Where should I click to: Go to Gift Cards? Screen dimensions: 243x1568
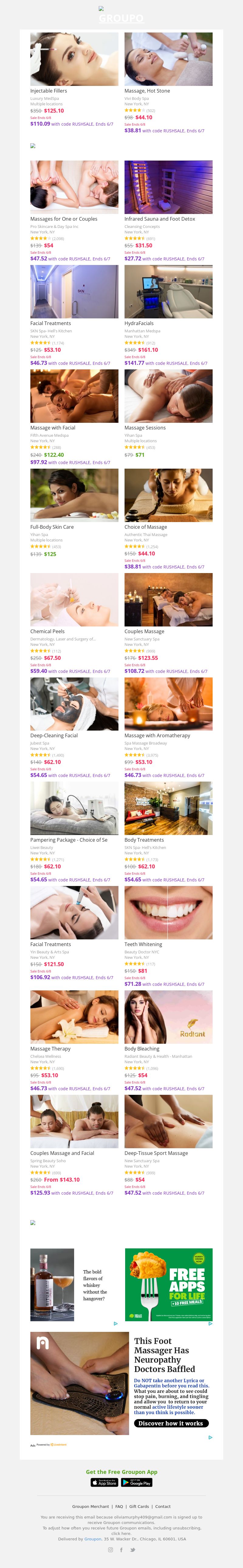pos(139,1506)
